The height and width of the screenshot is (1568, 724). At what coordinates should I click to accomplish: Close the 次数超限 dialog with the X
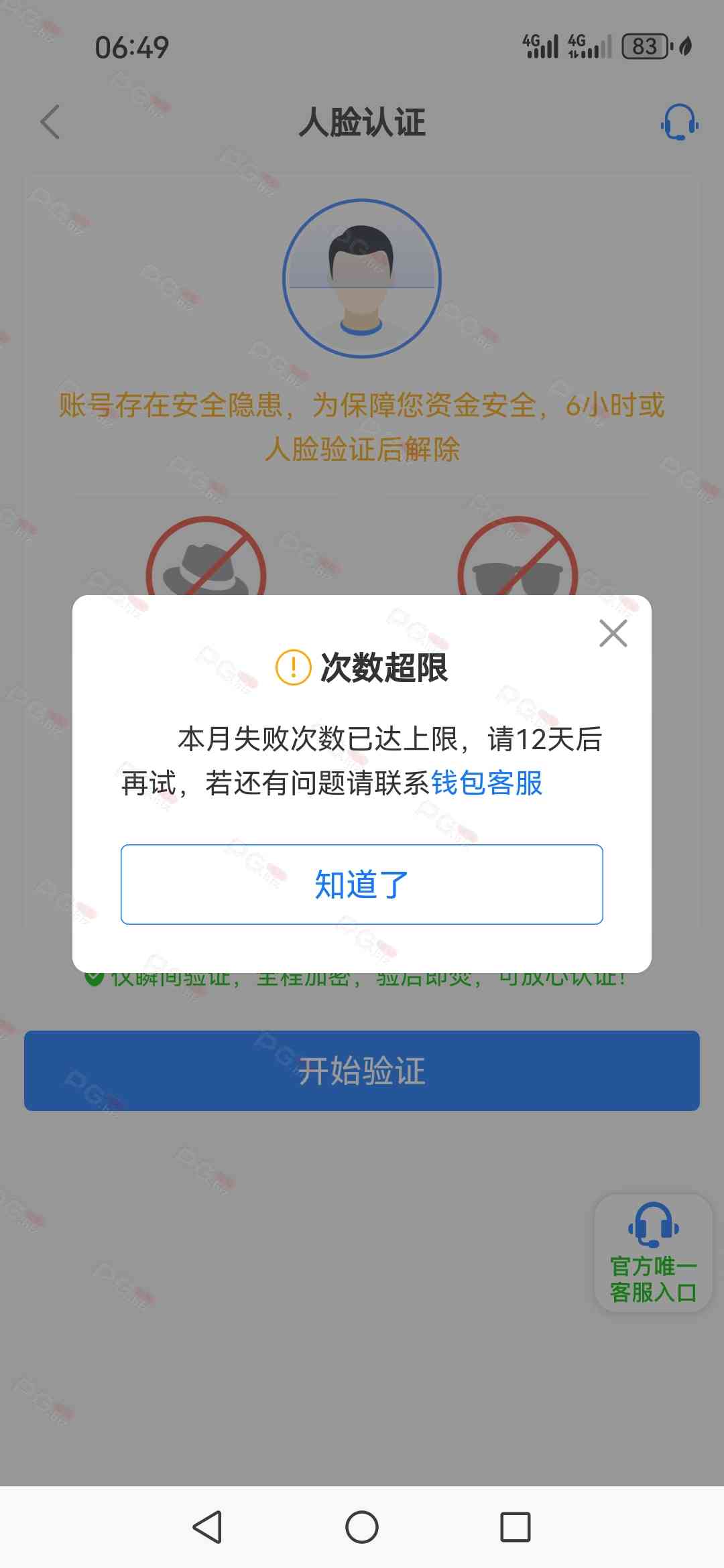(613, 633)
